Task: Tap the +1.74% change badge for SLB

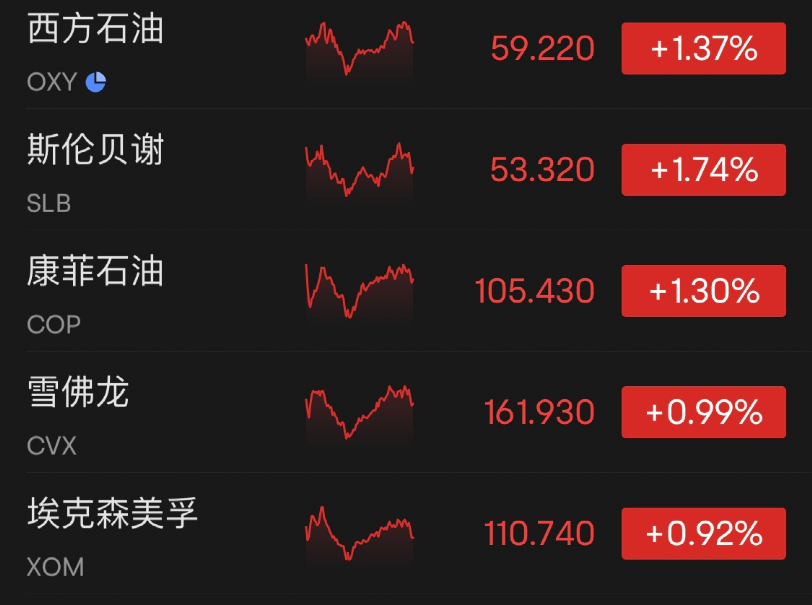Action: tap(703, 170)
